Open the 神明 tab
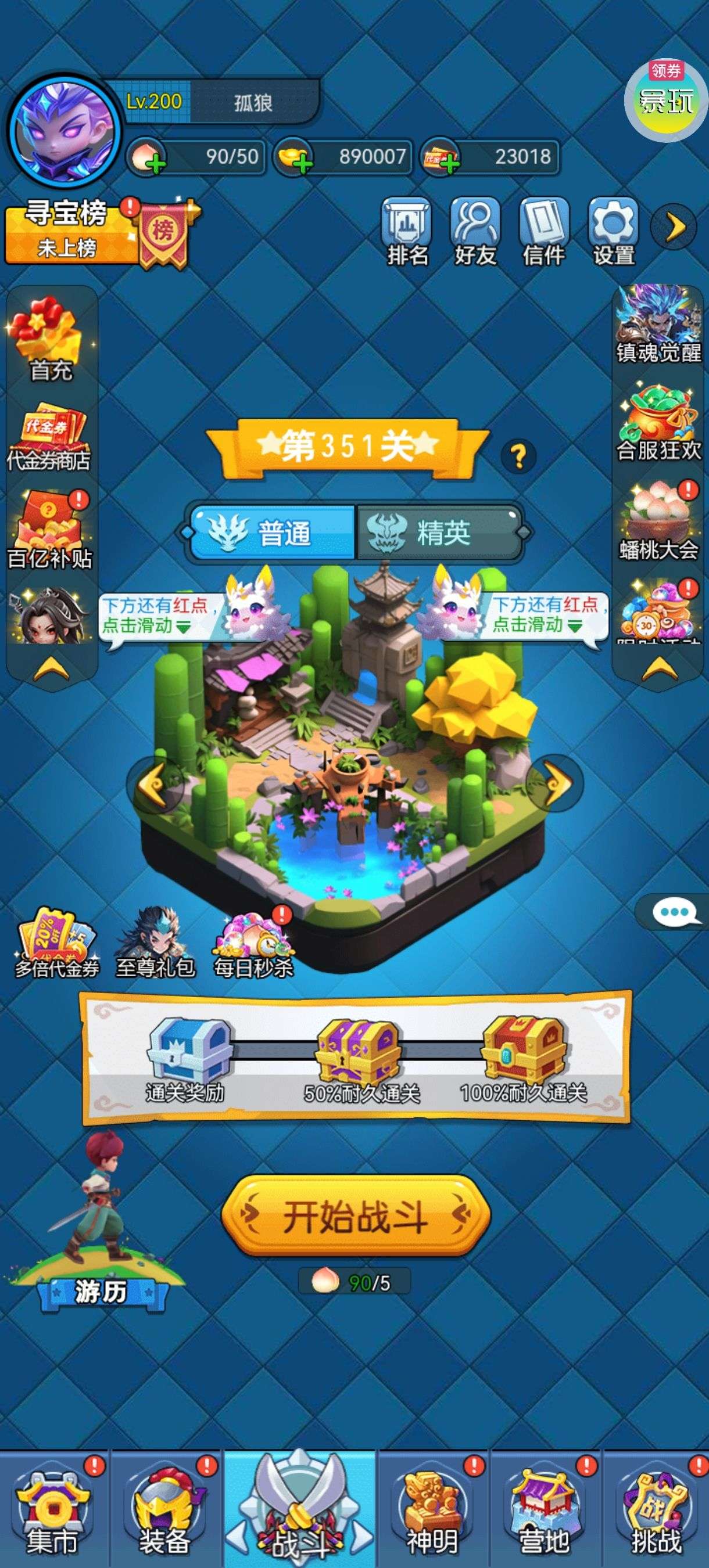This screenshot has height=1568, width=709. (x=432, y=1511)
